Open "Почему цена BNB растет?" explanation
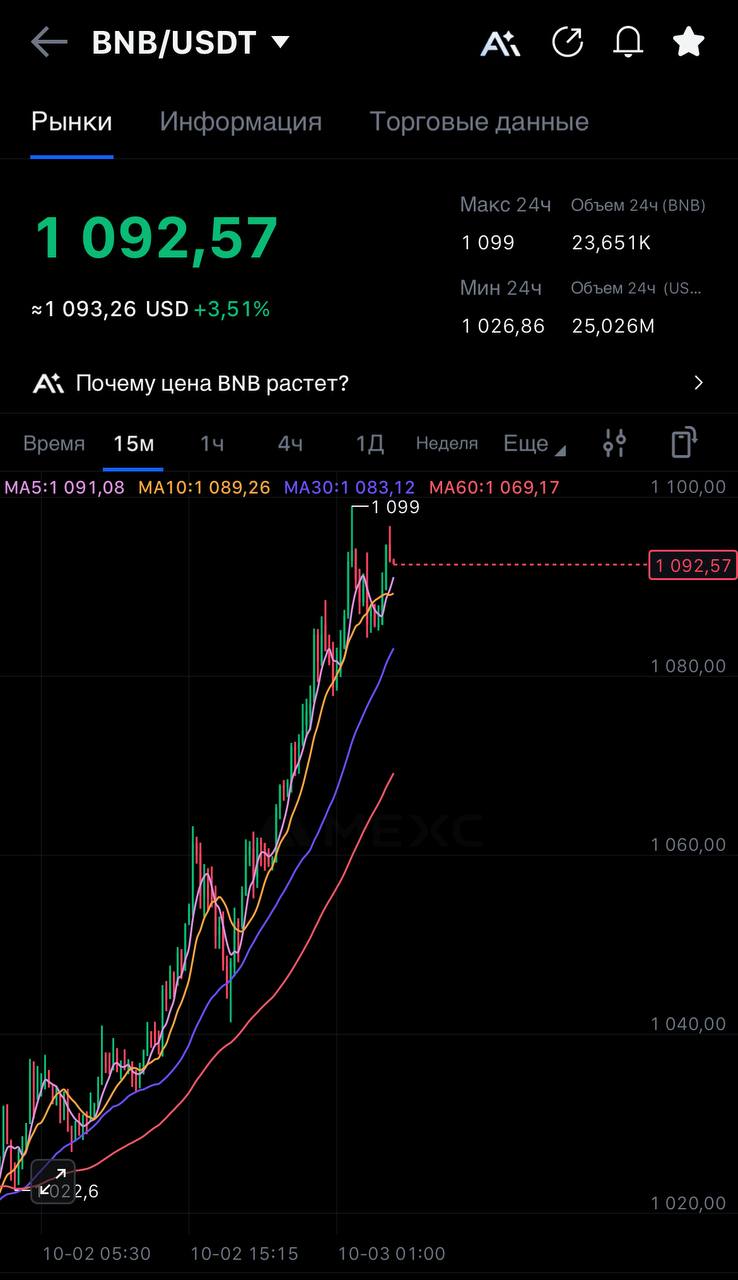The height and width of the screenshot is (1280, 738). (368, 383)
